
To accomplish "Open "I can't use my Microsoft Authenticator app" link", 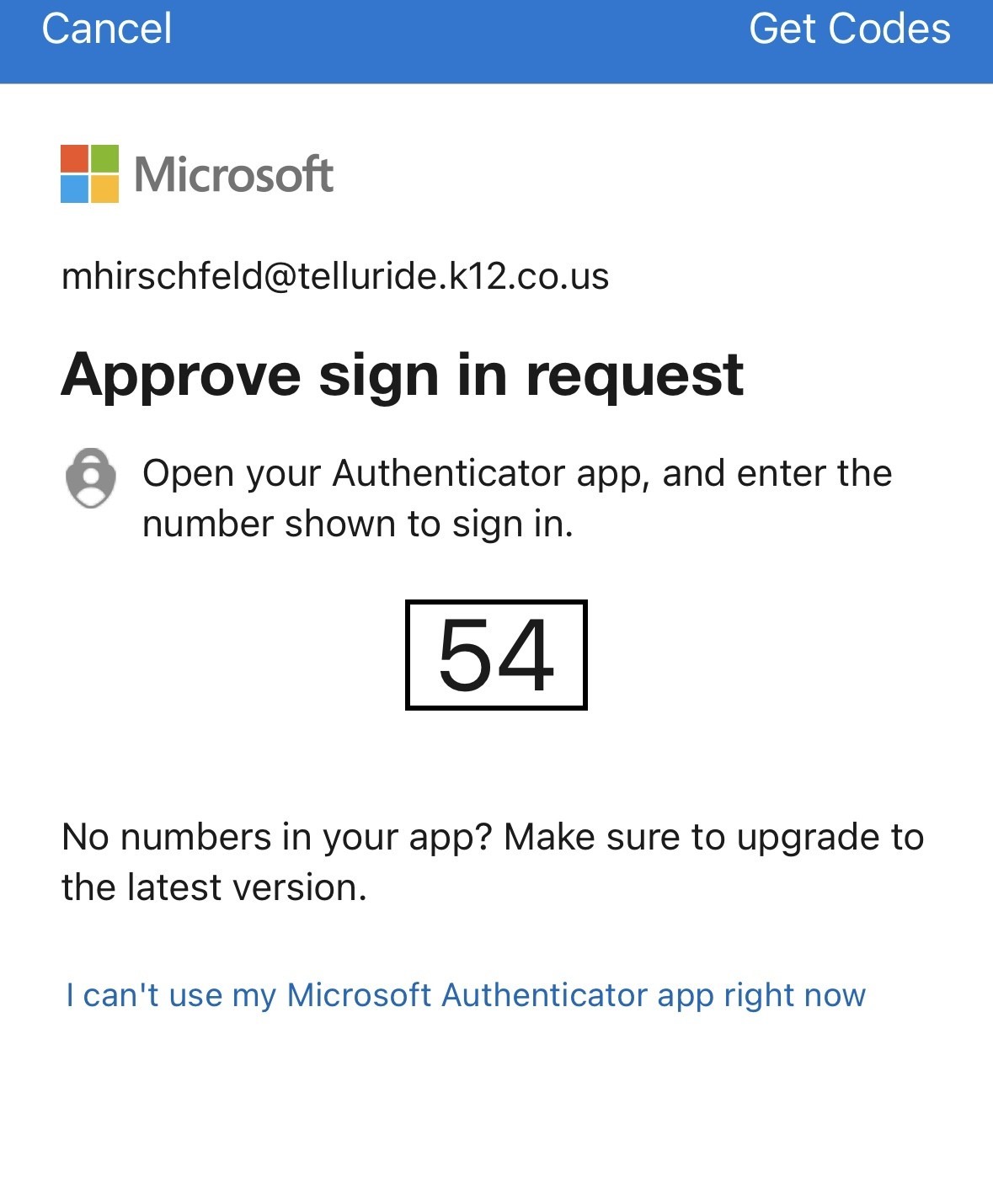I will coord(466,995).
